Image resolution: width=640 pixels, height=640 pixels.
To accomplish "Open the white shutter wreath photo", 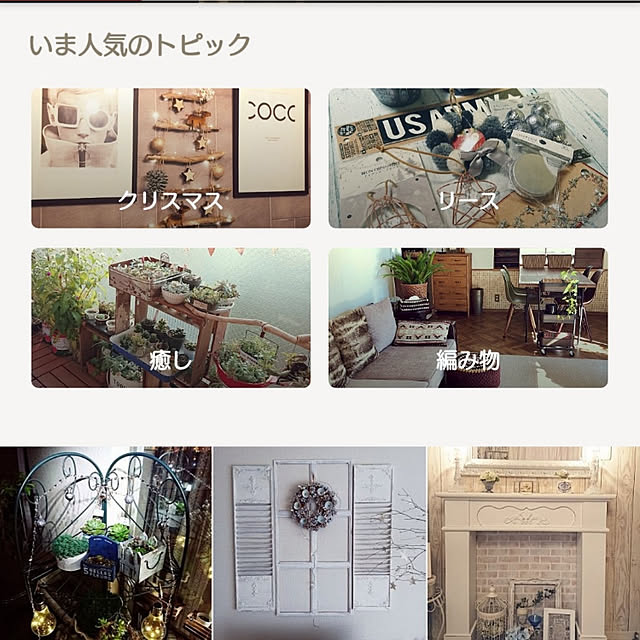I will 319,543.
